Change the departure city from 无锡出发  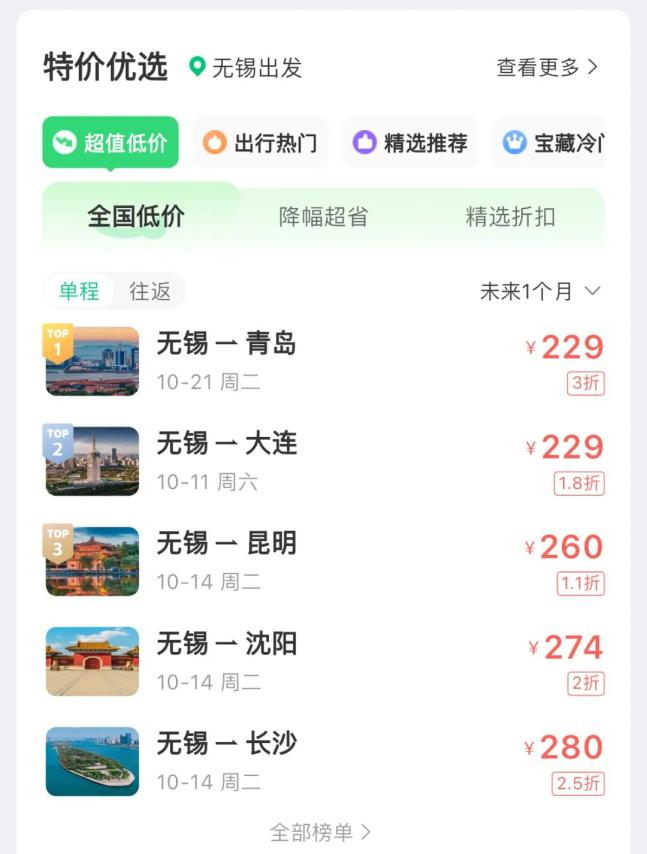point(246,68)
